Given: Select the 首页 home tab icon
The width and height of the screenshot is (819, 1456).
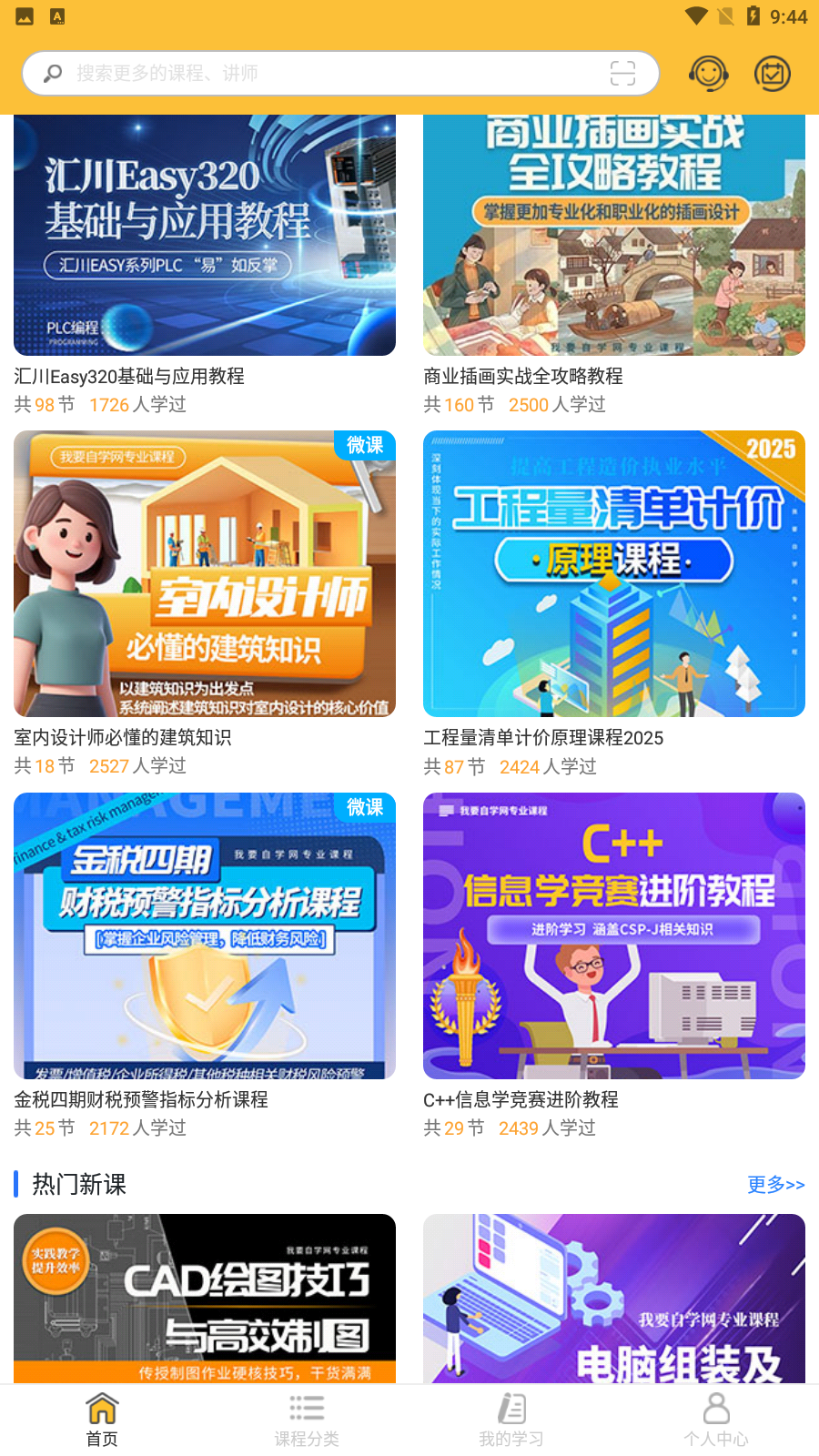Looking at the screenshot, I should pyautogui.click(x=102, y=1408).
